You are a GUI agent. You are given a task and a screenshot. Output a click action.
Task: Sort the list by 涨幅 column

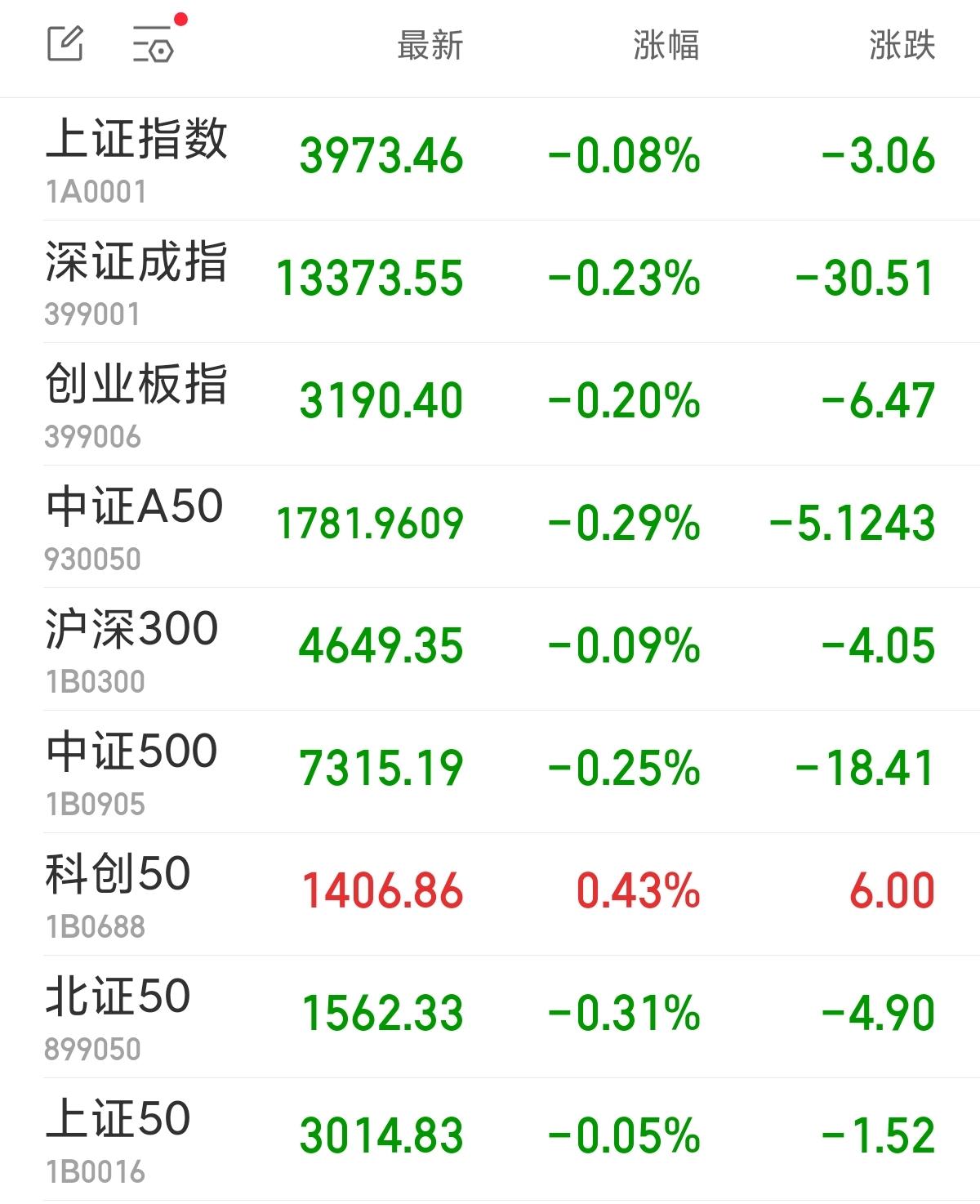(x=666, y=46)
